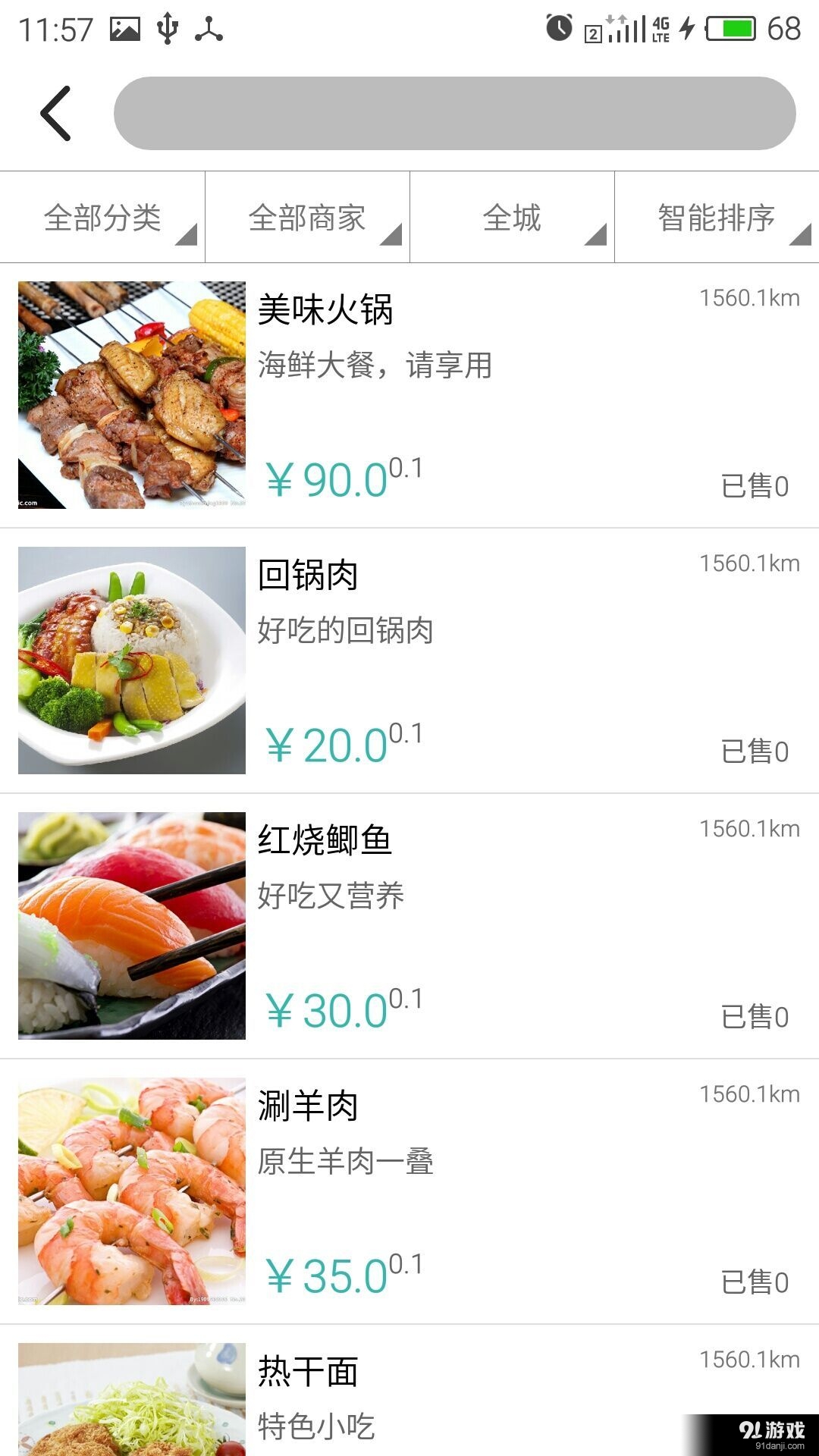Expand the 全城 city selection dropdown
The width and height of the screenshot is (819, 1456).
click(512, 218)
